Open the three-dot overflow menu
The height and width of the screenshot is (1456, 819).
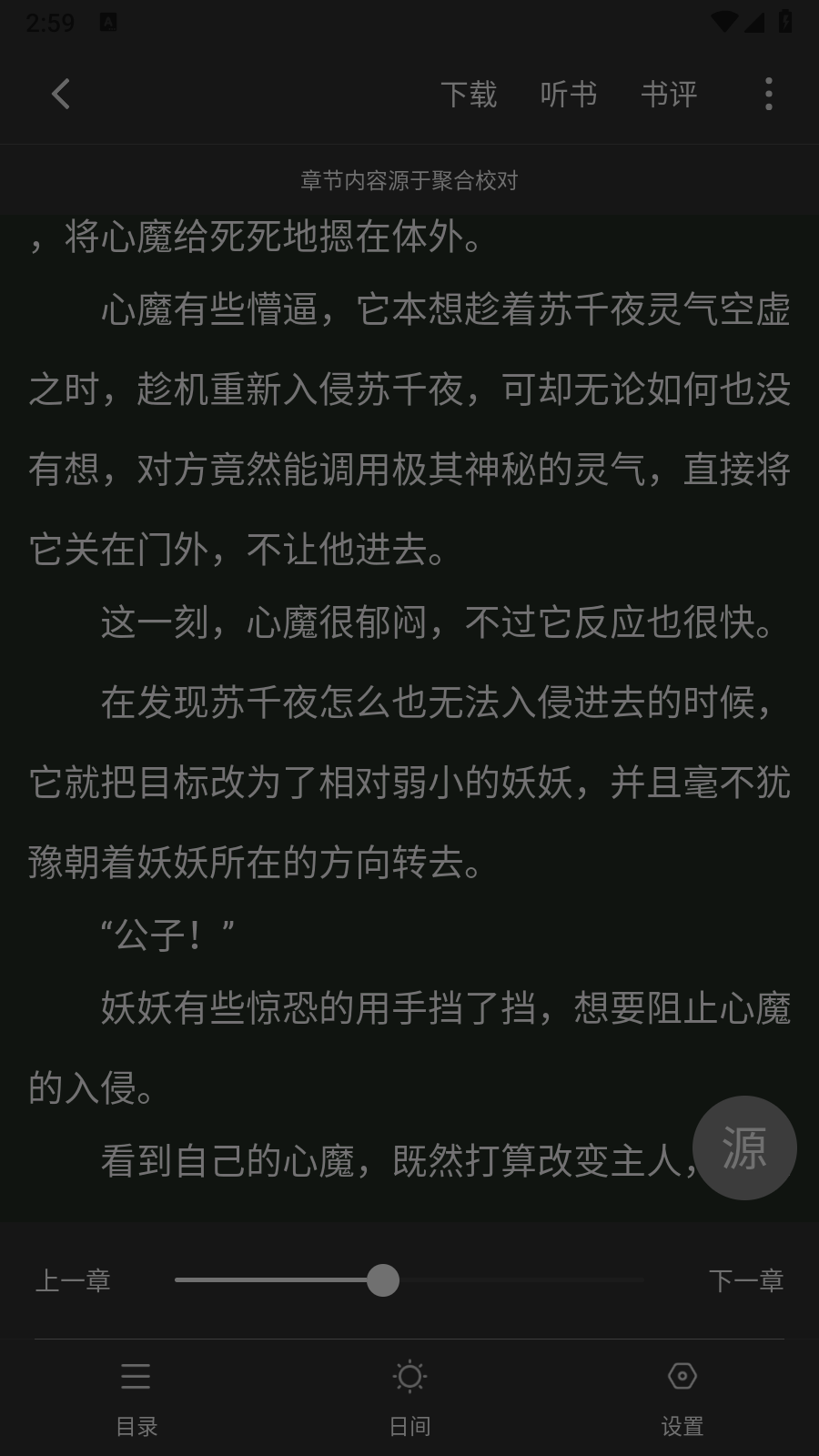click(769, 94)
